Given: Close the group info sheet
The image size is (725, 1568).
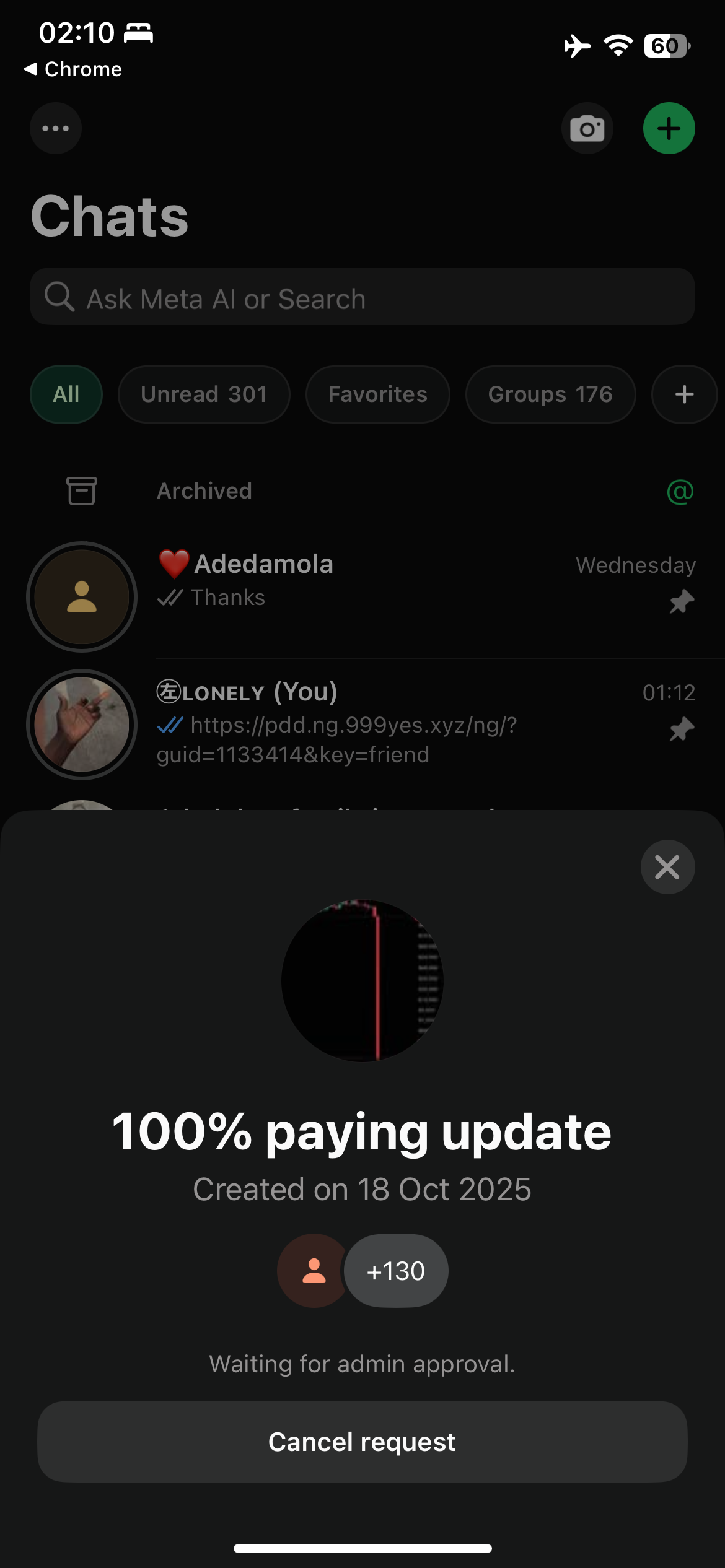Looking at the screenshot, I should coord(667,867).
